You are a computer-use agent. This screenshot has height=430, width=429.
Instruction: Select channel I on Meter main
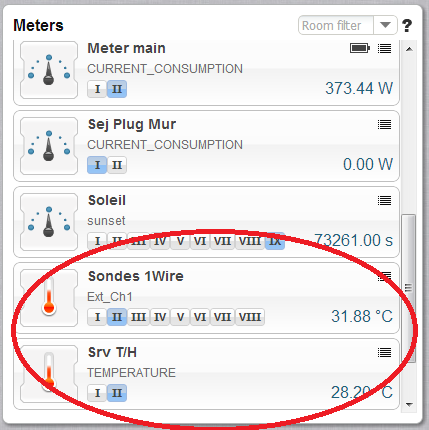(97, 89)
